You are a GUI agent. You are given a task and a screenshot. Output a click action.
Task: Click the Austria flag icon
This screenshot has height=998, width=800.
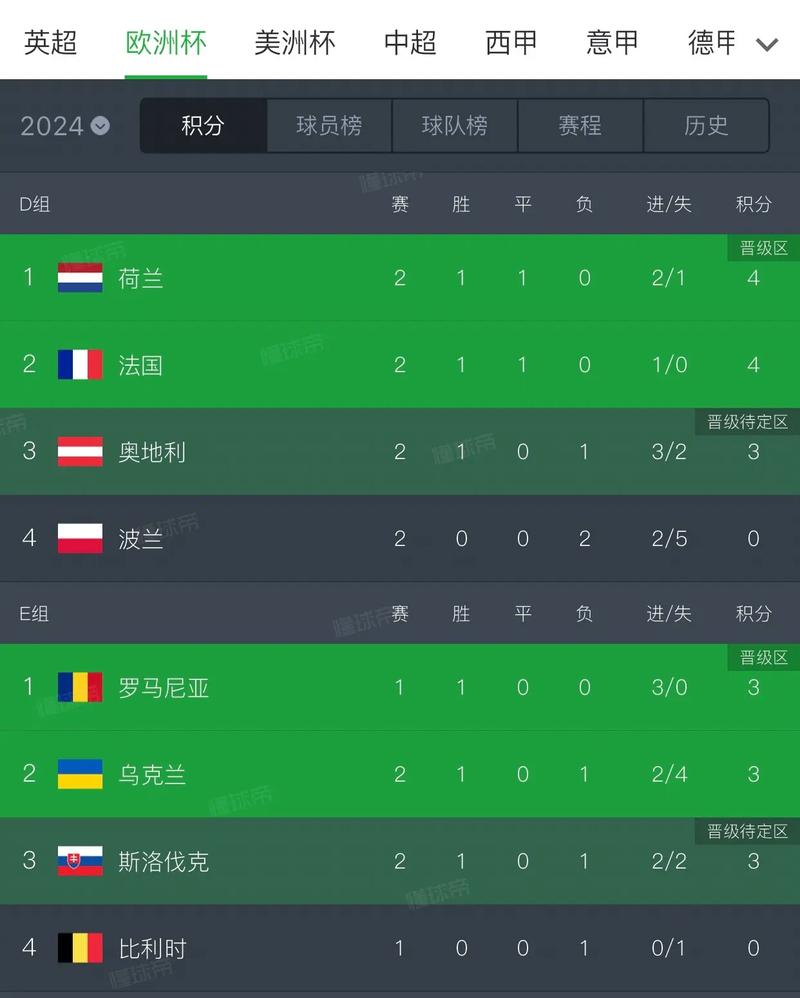point(78,452)
